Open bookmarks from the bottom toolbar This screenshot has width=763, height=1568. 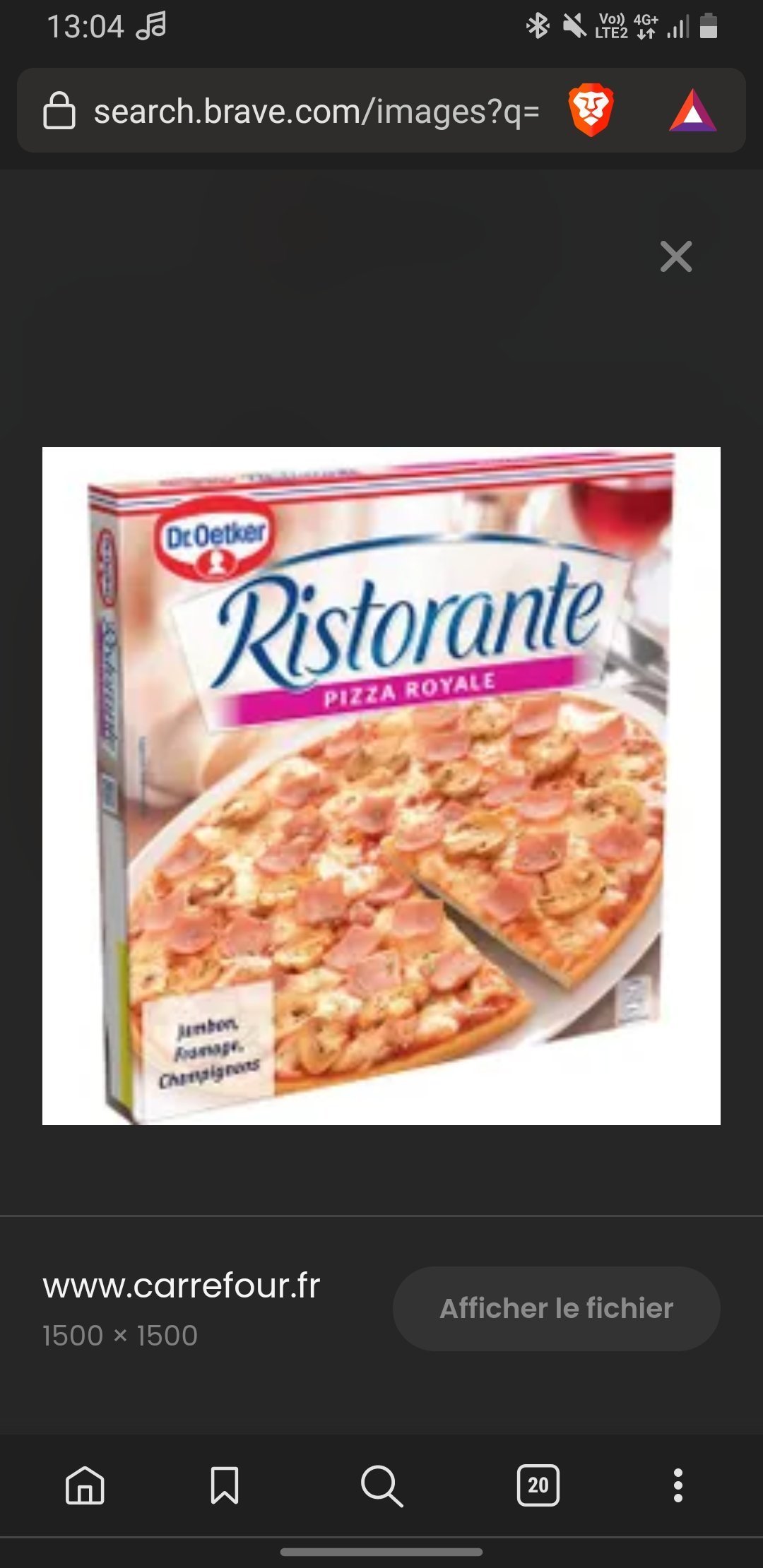tap(224, 1485)
